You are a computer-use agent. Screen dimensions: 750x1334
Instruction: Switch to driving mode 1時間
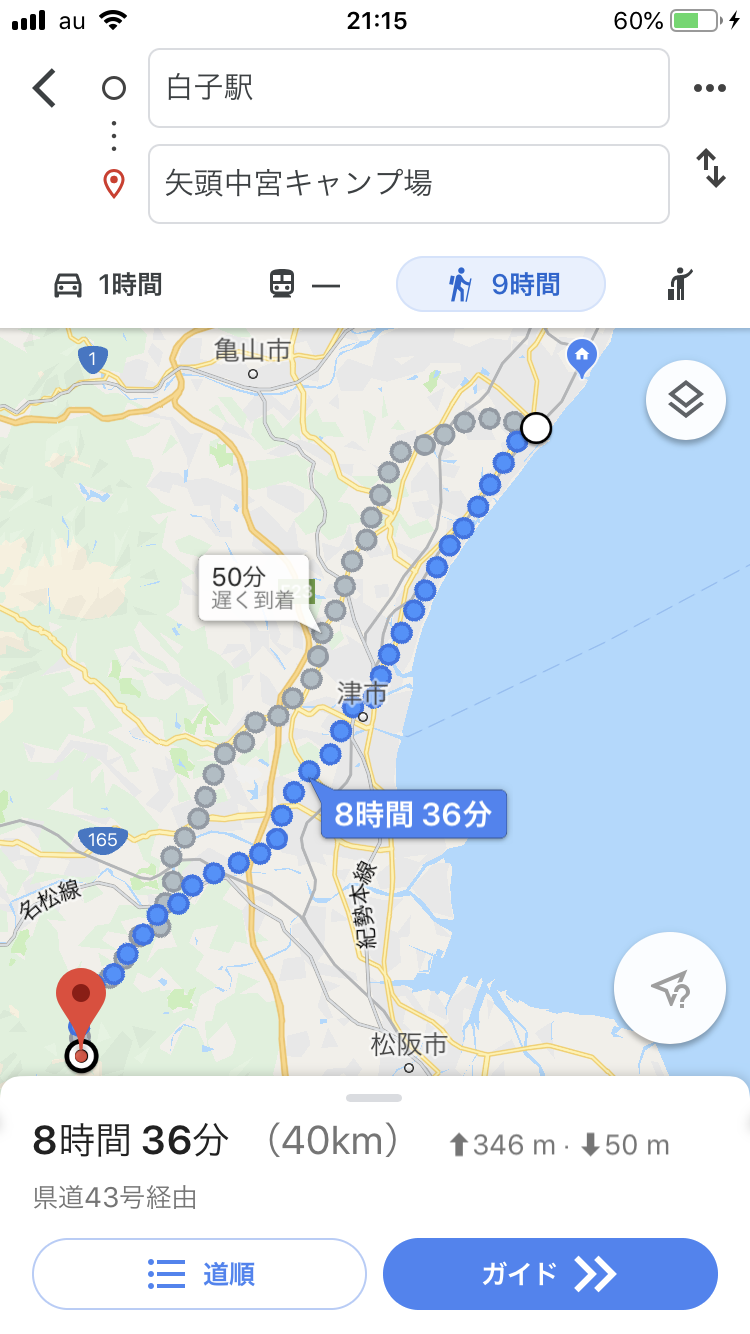107,285
